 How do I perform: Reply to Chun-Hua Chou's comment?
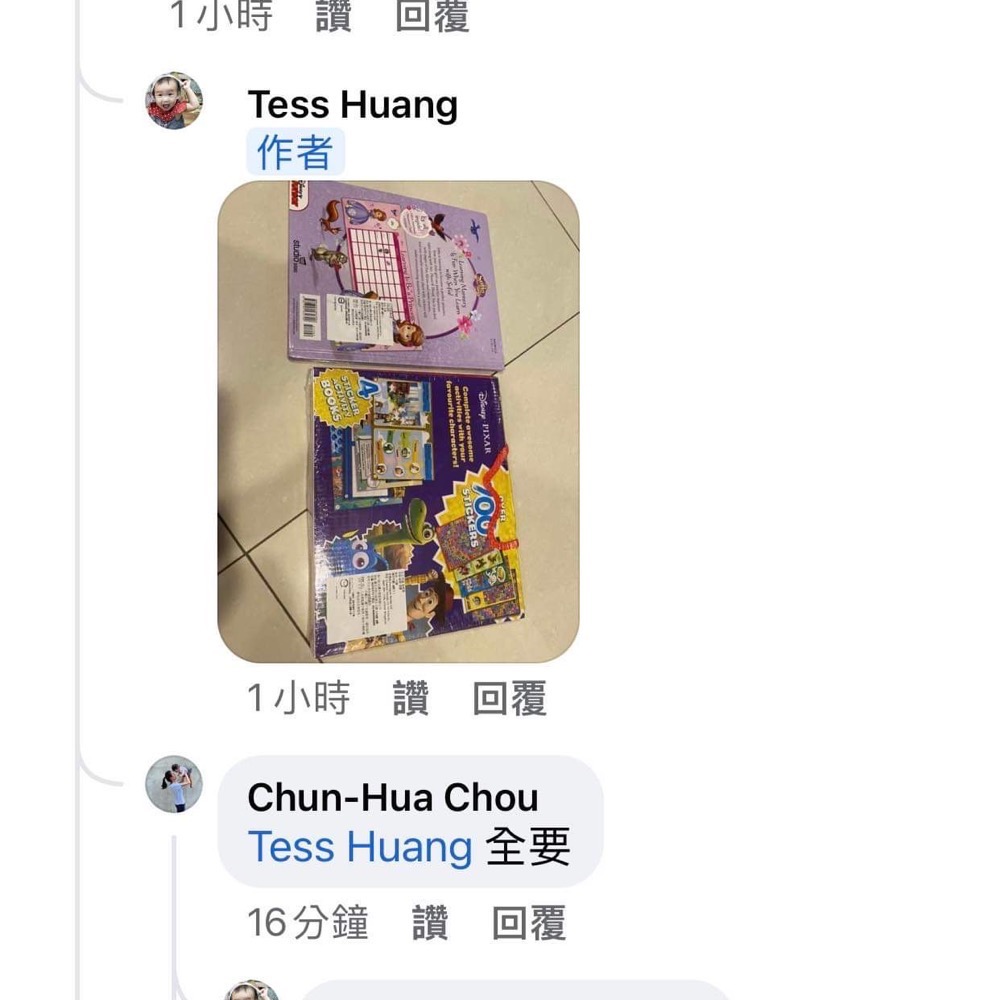click(x=529, y=923)
